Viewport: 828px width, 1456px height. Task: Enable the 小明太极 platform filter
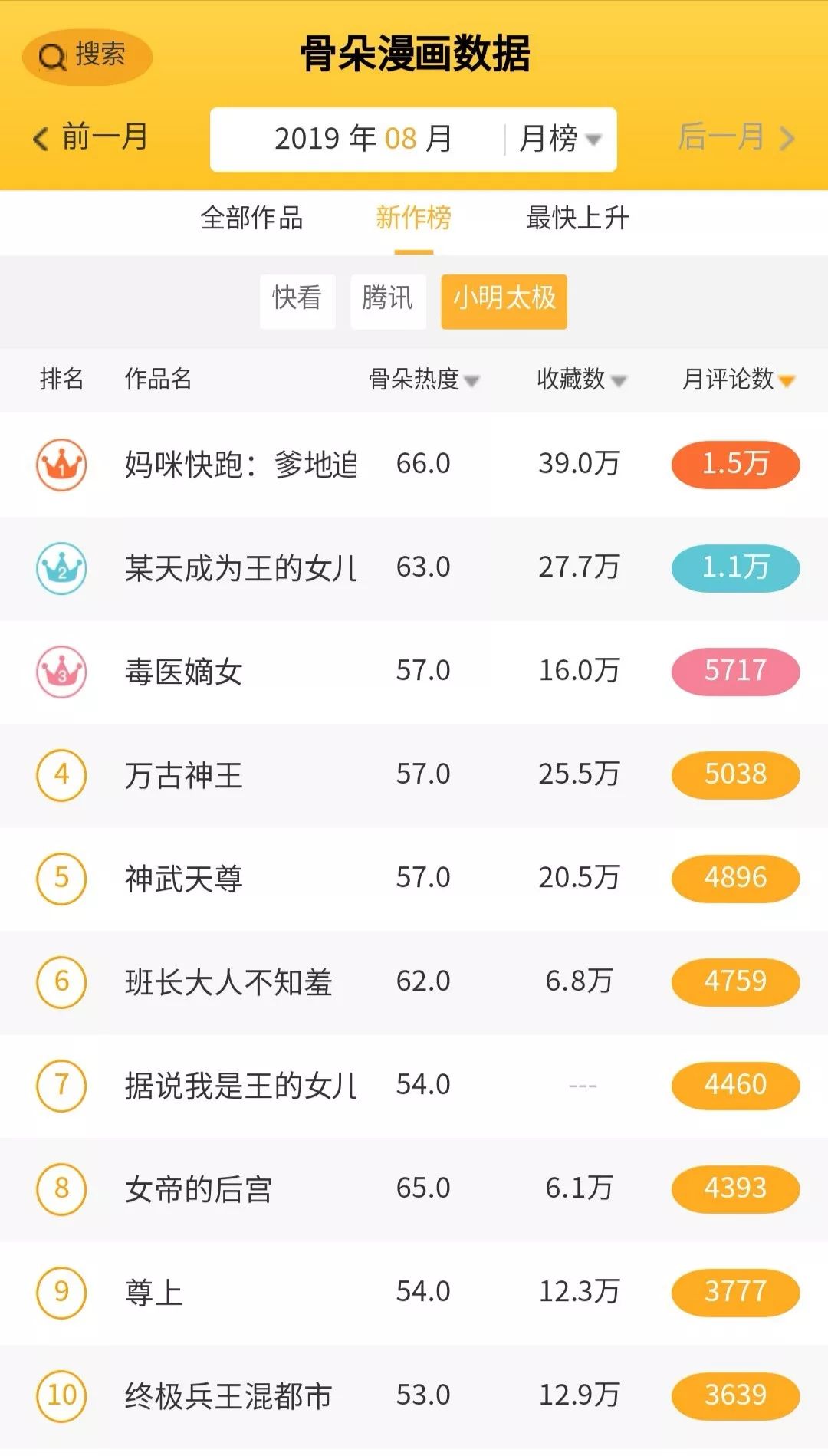coord(504,301)
